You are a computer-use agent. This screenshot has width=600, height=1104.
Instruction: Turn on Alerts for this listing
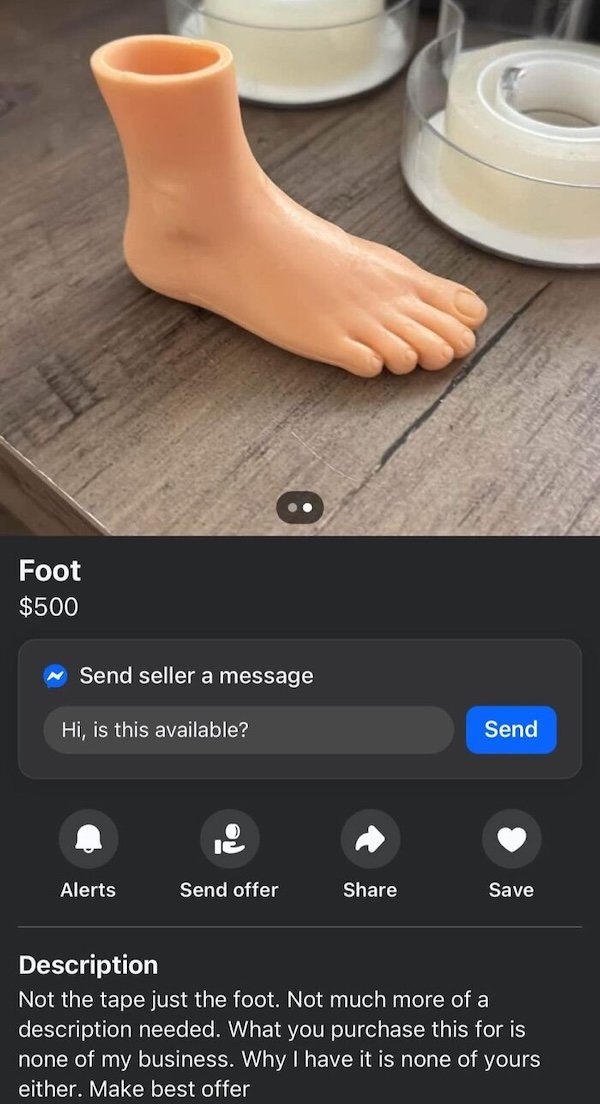(88, 839)
